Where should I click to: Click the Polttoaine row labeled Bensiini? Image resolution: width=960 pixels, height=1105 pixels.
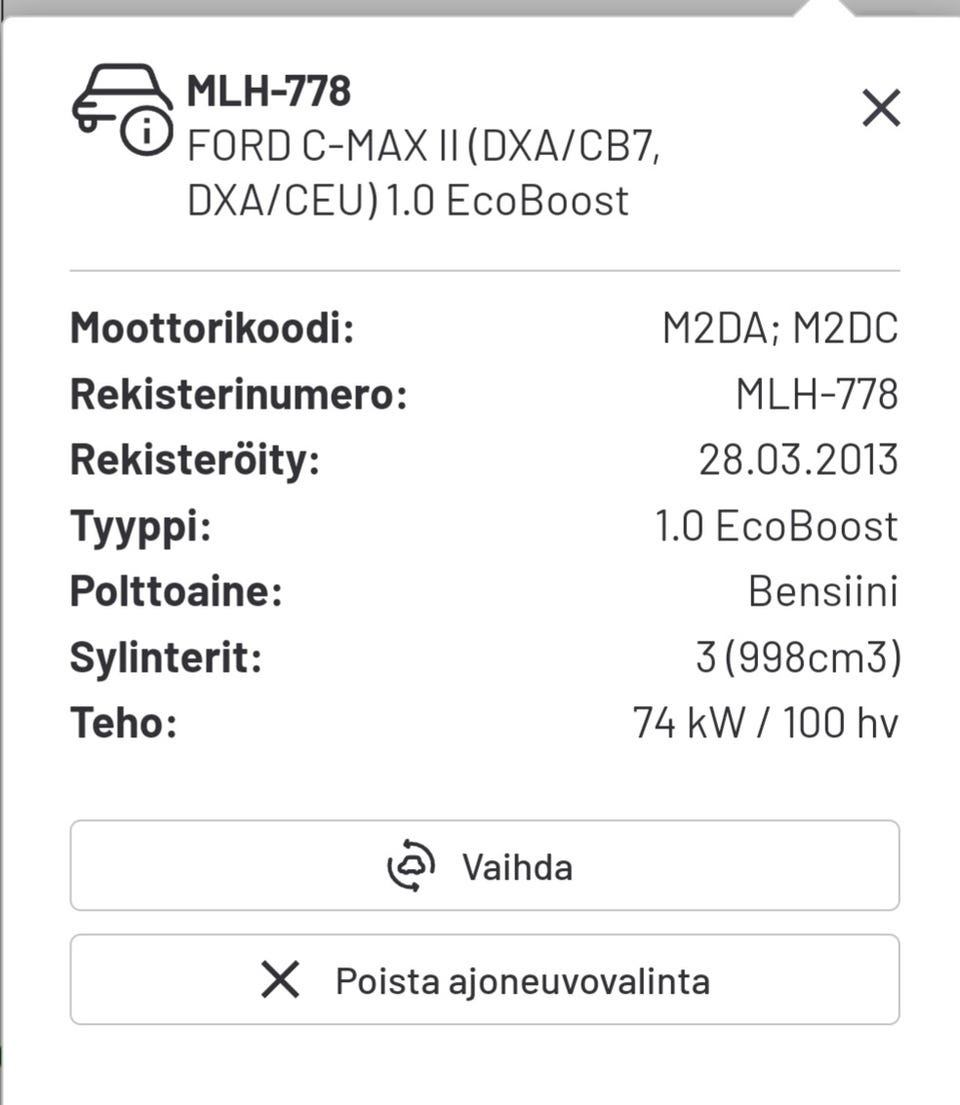[824, 591]
